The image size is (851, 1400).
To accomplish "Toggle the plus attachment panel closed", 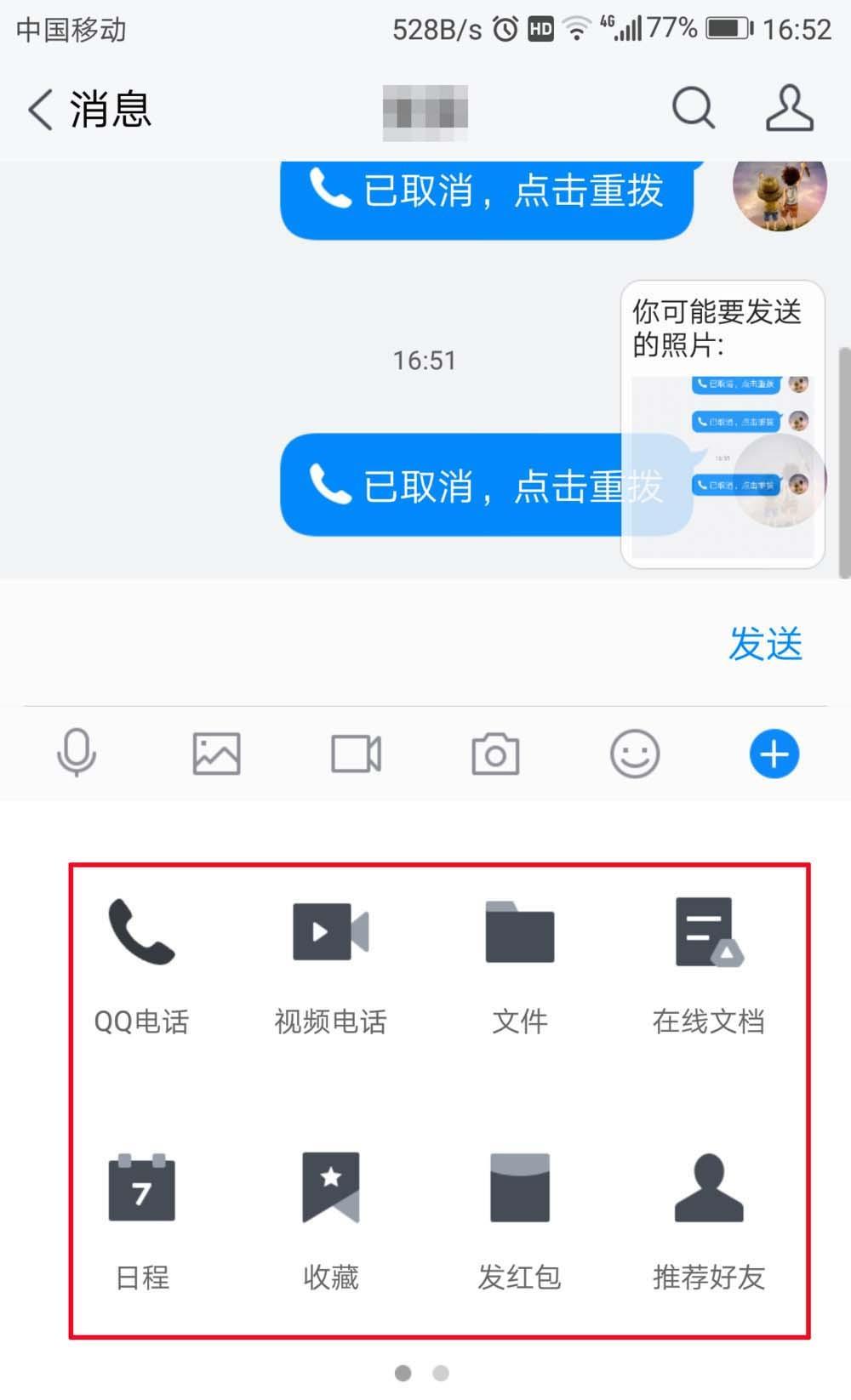I will point(773,753).
